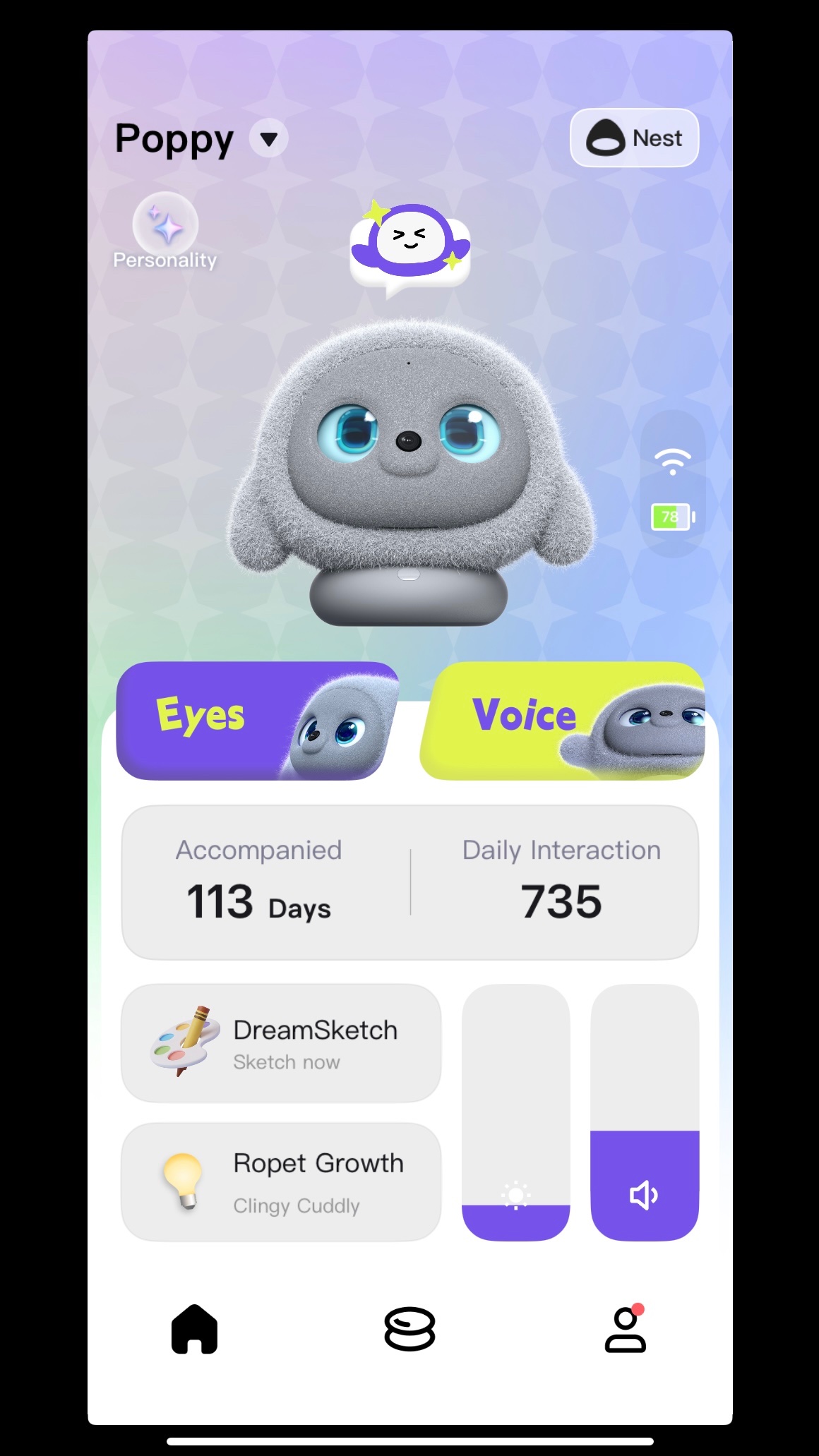
Task: Open the robot selector next to Poppy
Action: click(269, 139)
